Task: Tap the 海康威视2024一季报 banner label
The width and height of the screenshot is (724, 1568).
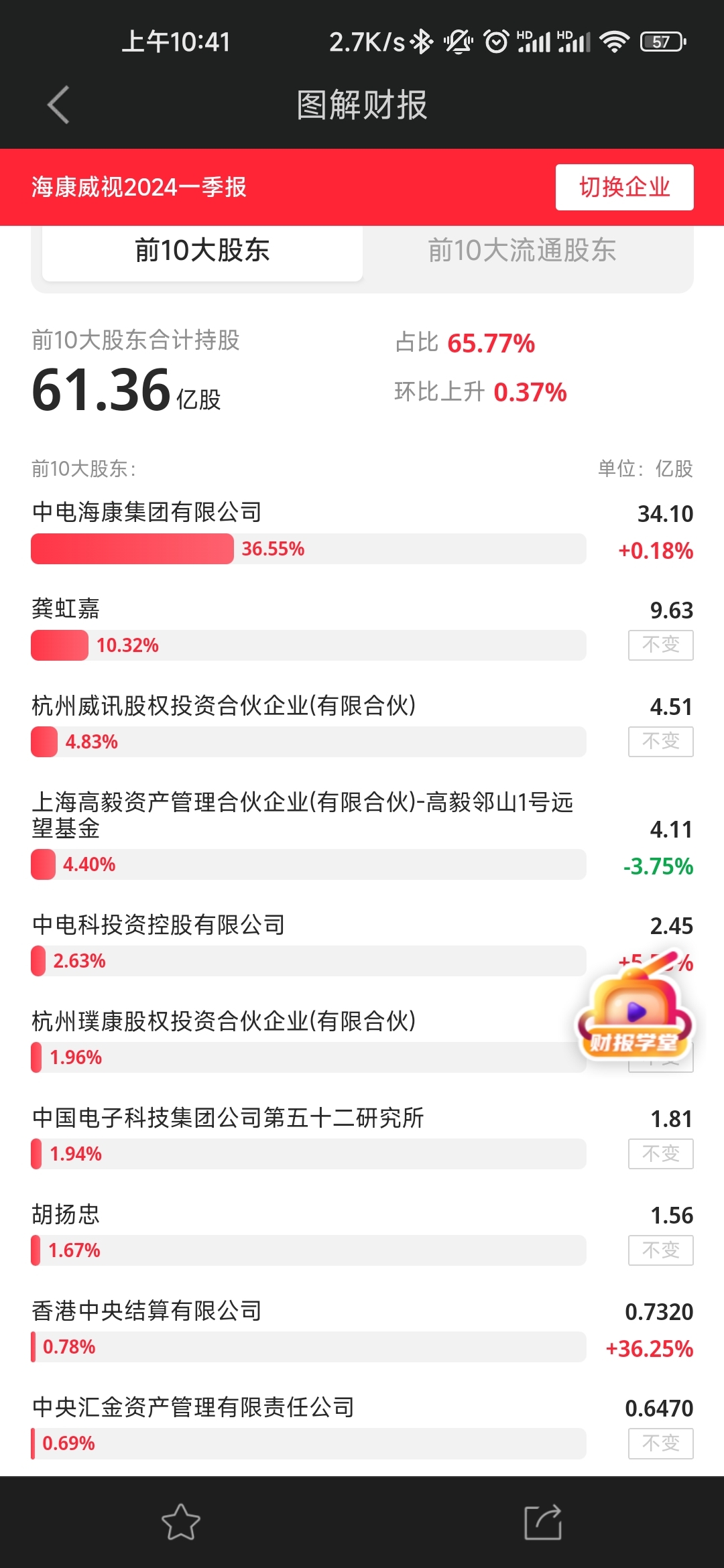Action: [x=139, y=187]
